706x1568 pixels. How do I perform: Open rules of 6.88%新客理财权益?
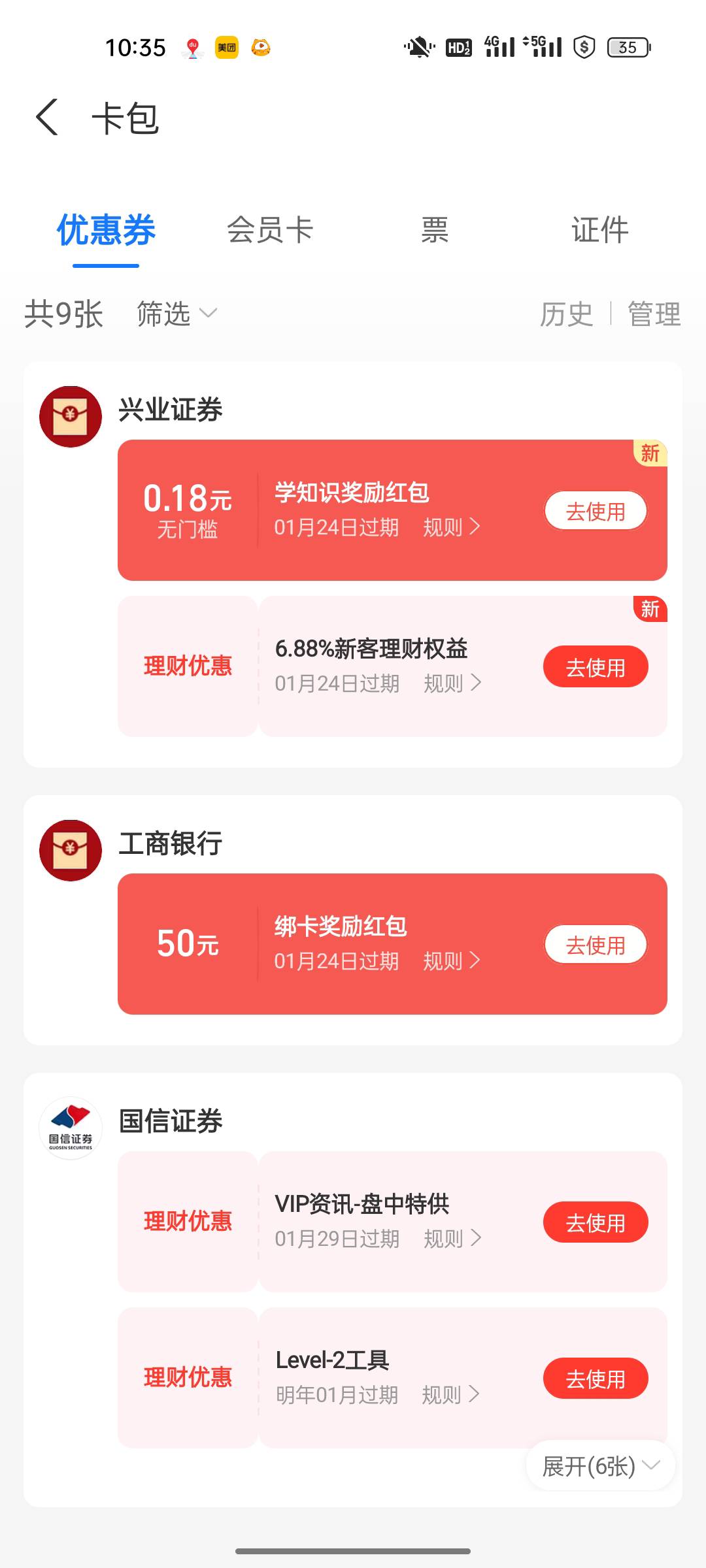pos(452,683)
